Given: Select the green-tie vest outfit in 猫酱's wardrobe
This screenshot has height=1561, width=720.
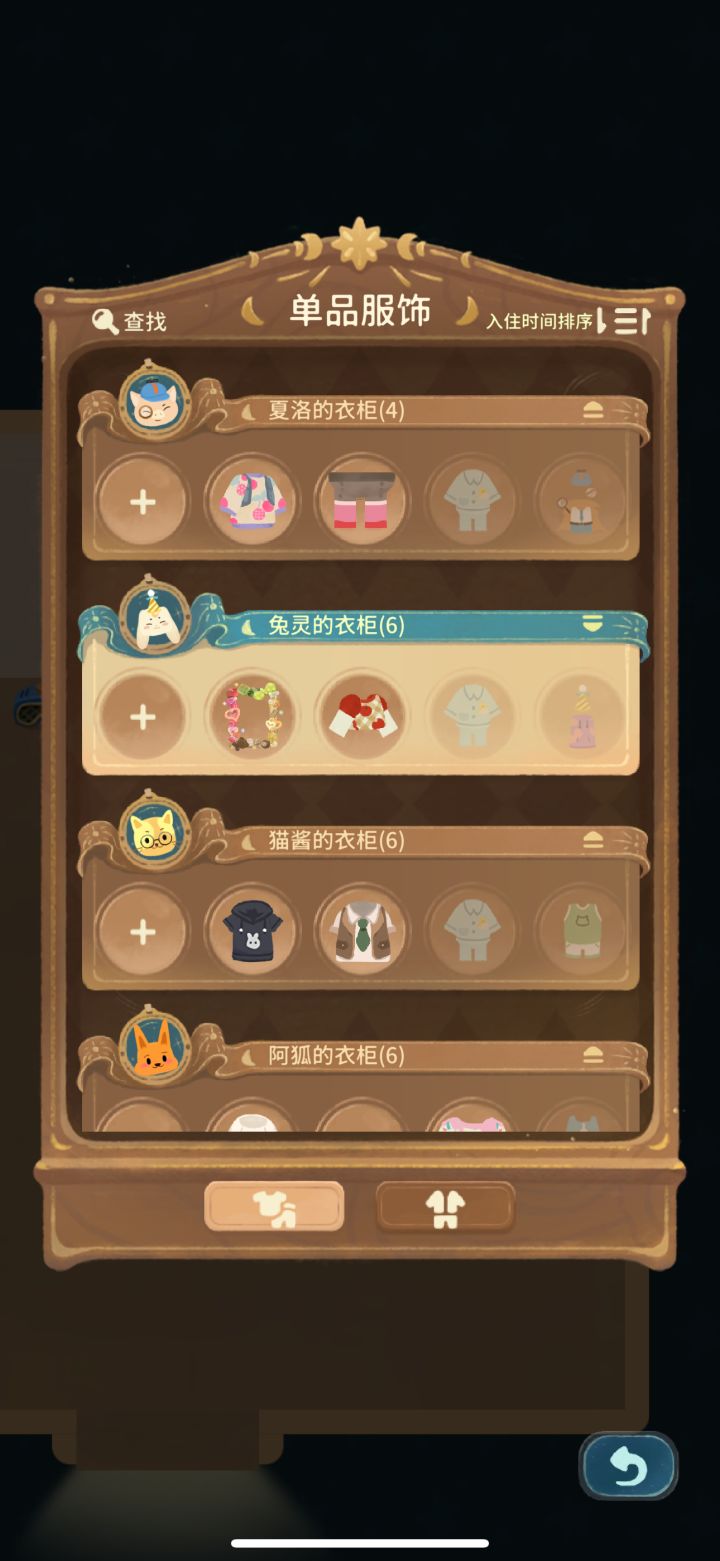Looking at the screenshot, I should pyautogui.click(x=361, y=930).
